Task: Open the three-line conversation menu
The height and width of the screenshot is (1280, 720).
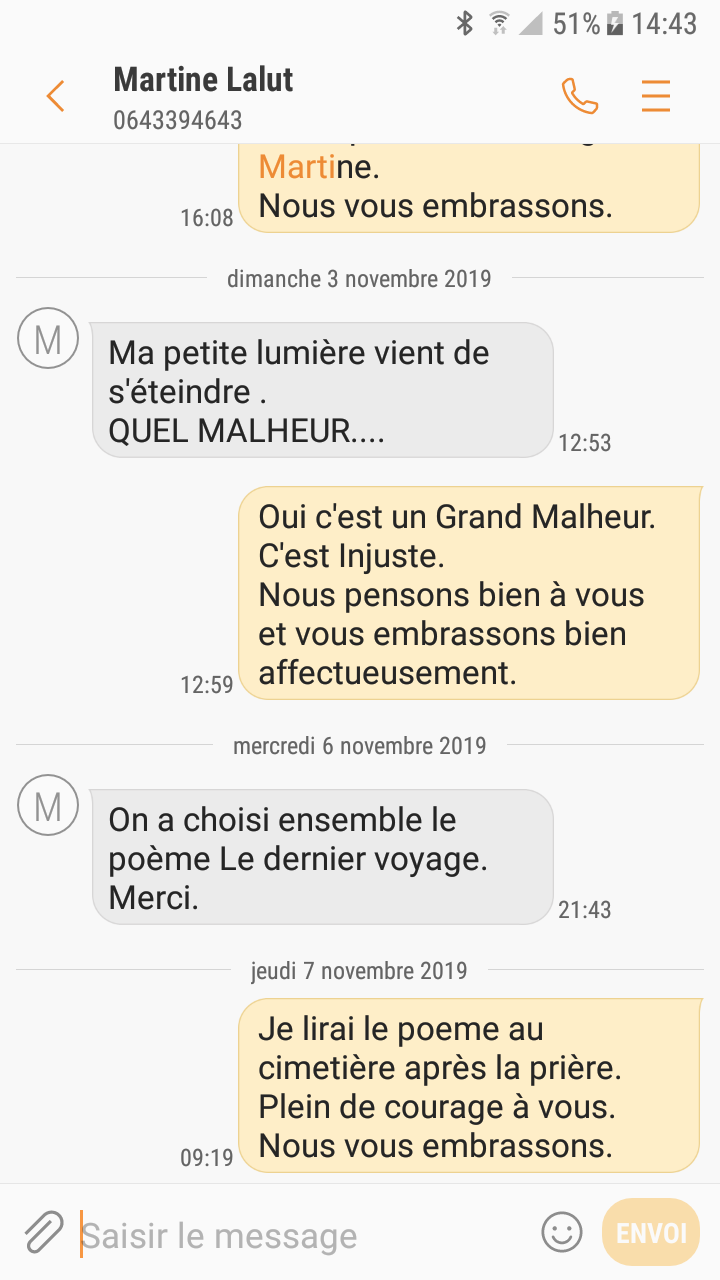Action: pos(656,96)
